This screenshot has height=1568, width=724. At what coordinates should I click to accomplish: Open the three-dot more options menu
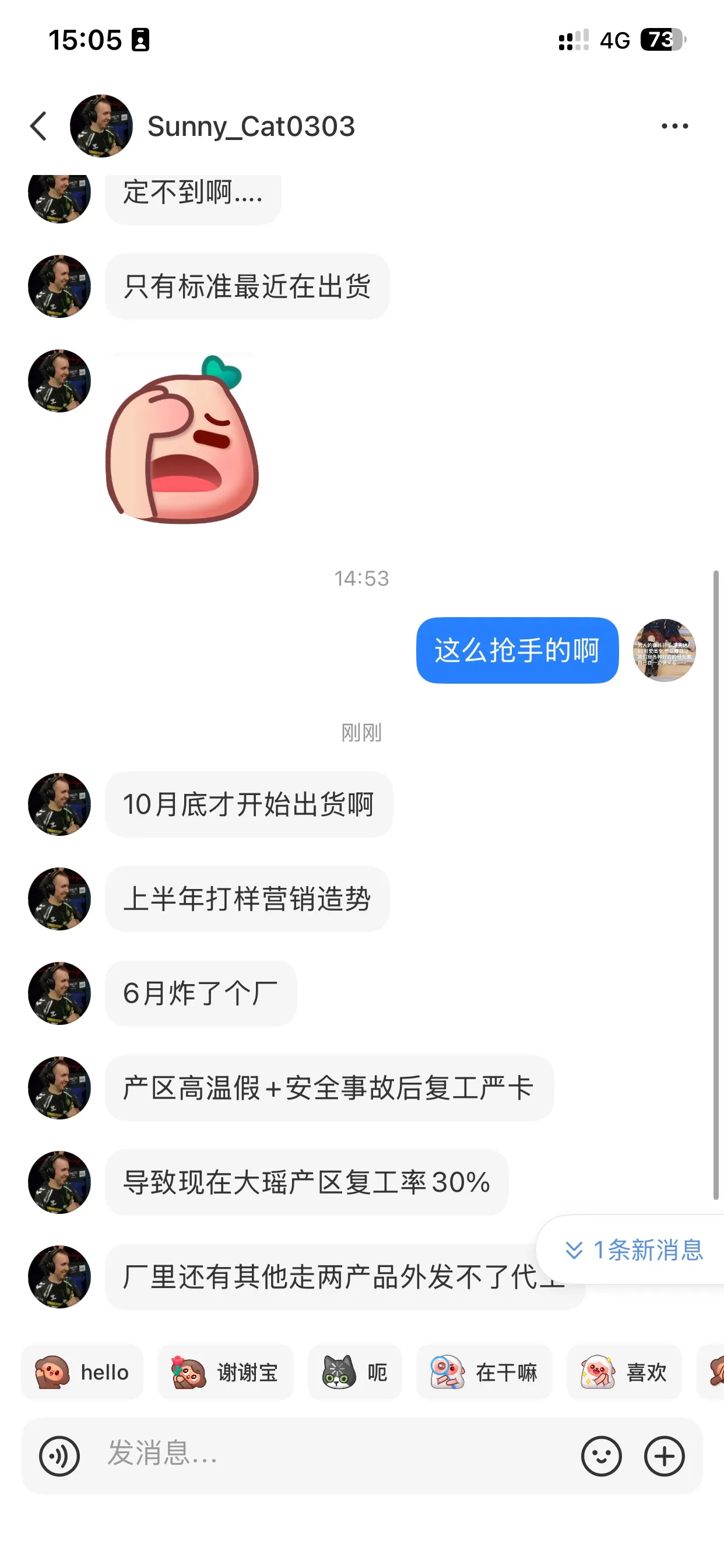[674, 126]
